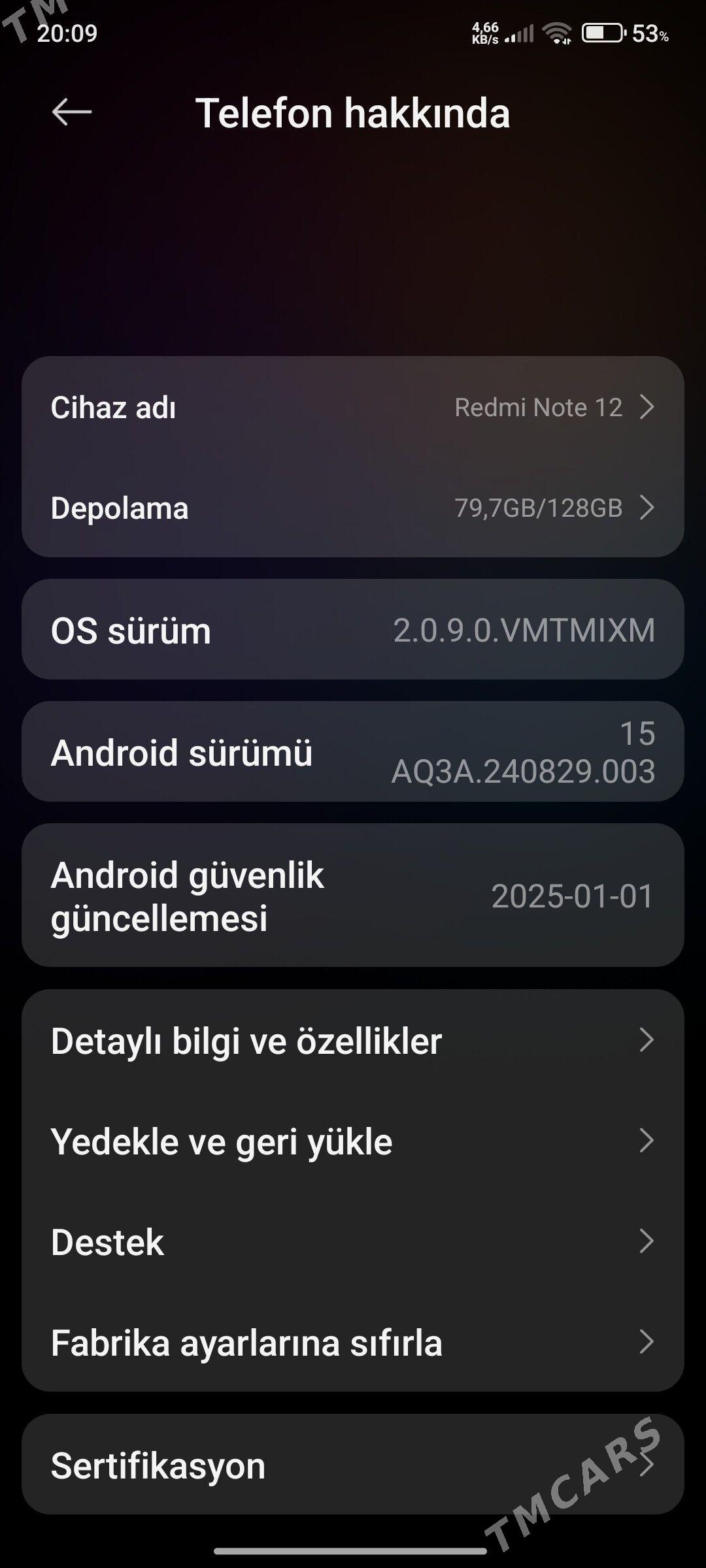Go back using the arrow icon
The width and height of the screenshot is (706, 1568).
click(71, 112)
